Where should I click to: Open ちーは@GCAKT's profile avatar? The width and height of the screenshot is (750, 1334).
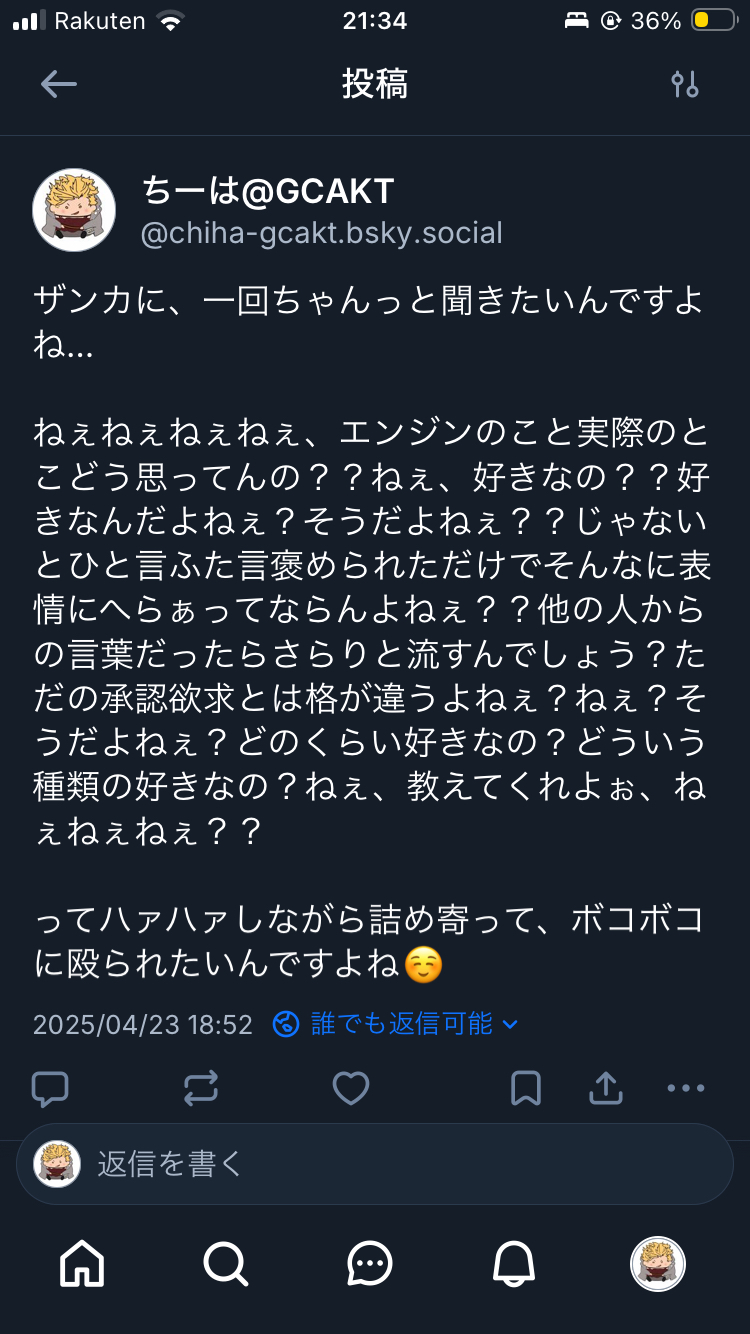[74, 210]
